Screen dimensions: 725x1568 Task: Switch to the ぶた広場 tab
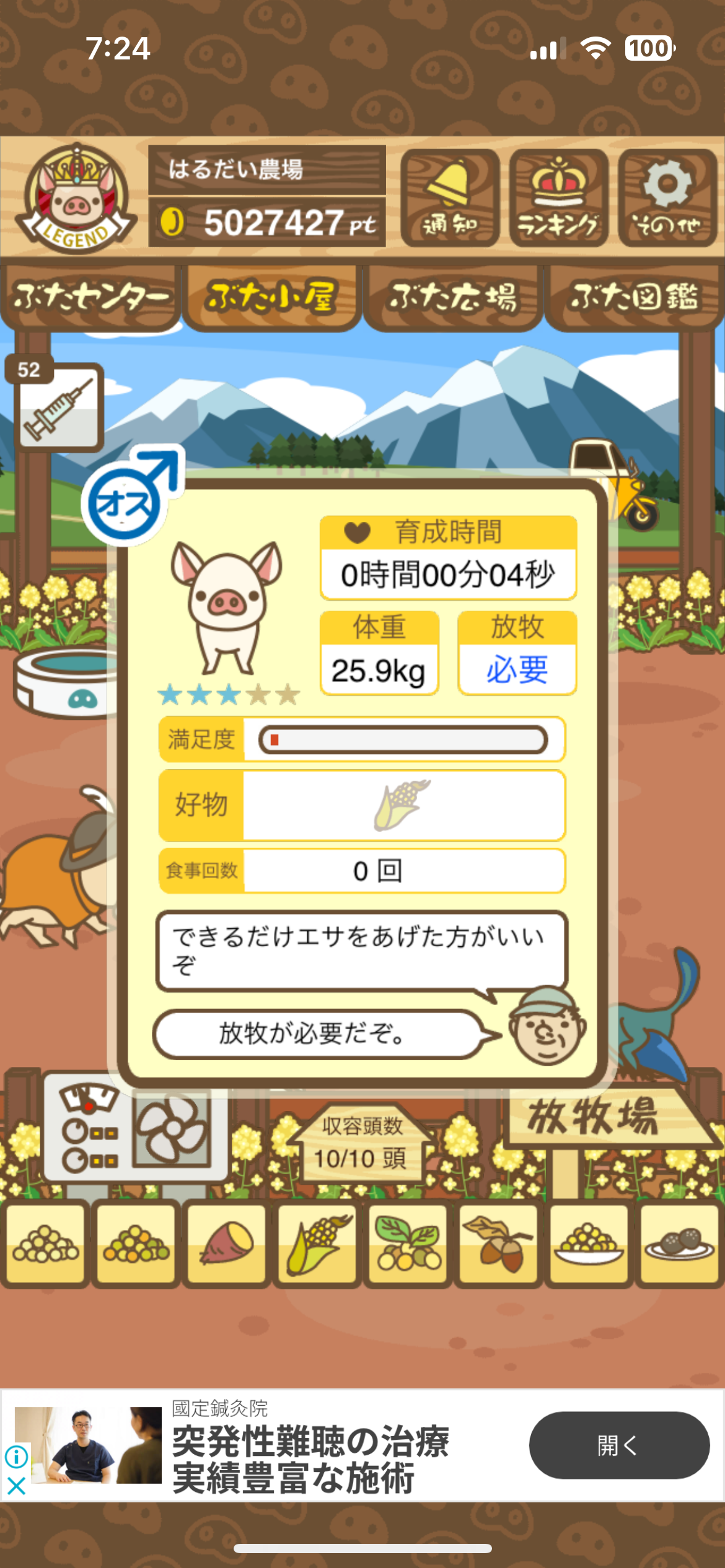(453, 297)
